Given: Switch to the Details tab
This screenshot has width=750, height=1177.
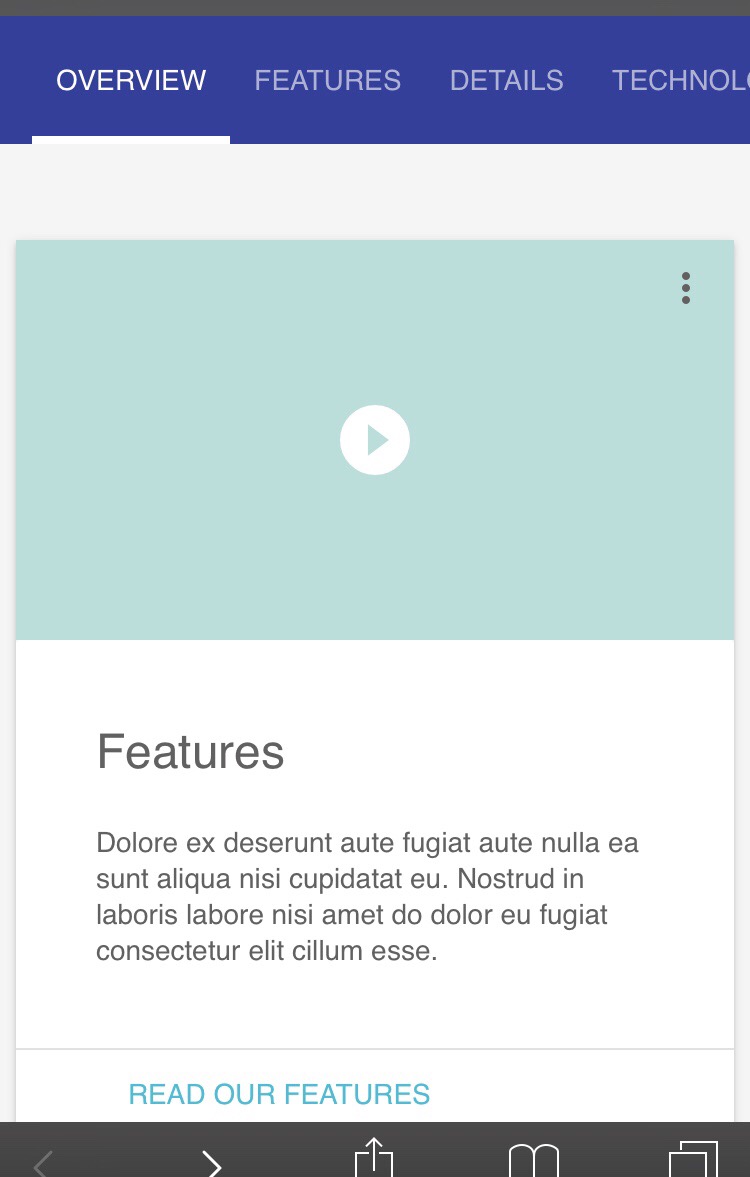Looking at the screenshot, I should point(506,80).
